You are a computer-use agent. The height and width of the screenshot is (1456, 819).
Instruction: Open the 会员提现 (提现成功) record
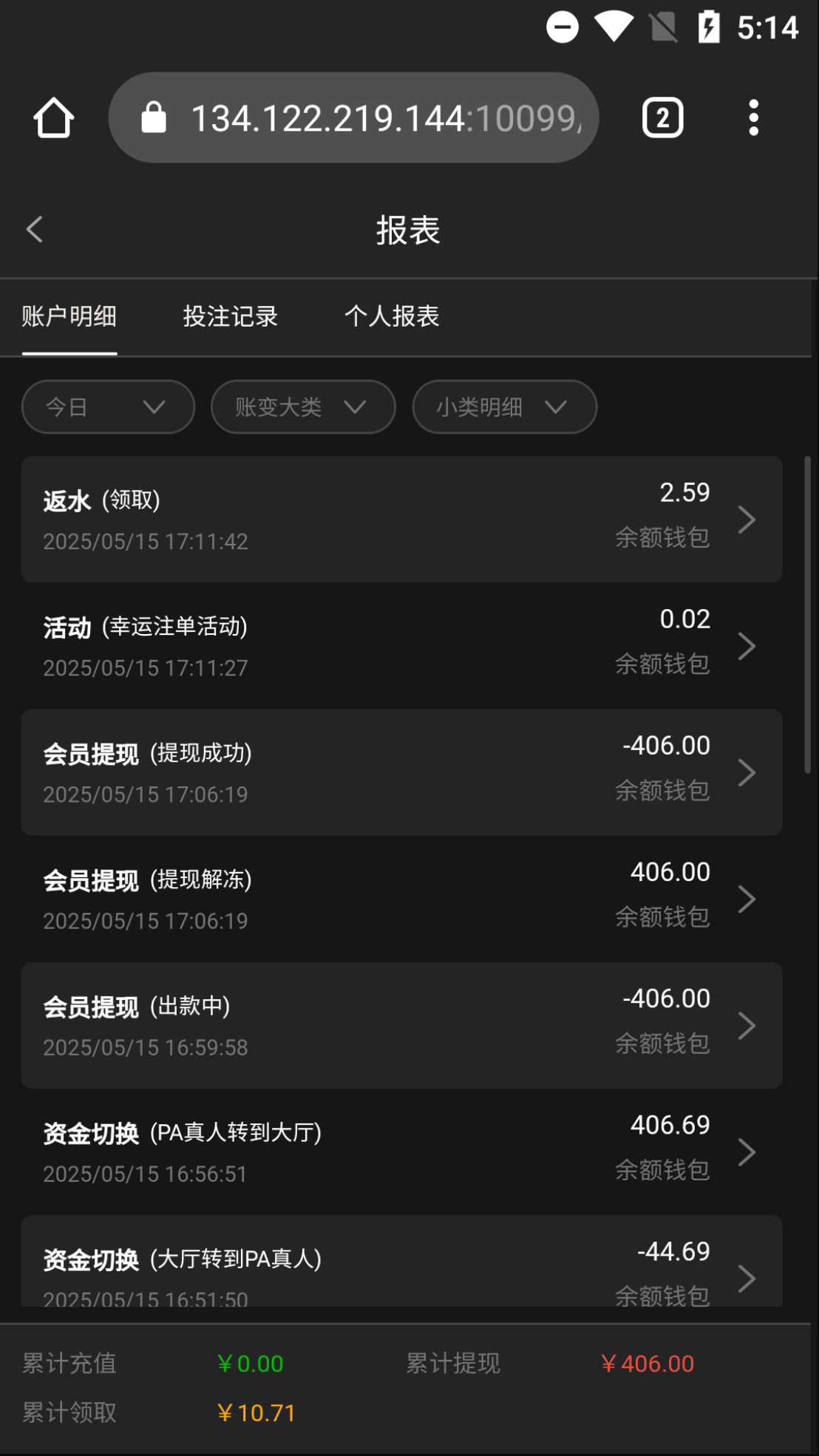[401, 772]
